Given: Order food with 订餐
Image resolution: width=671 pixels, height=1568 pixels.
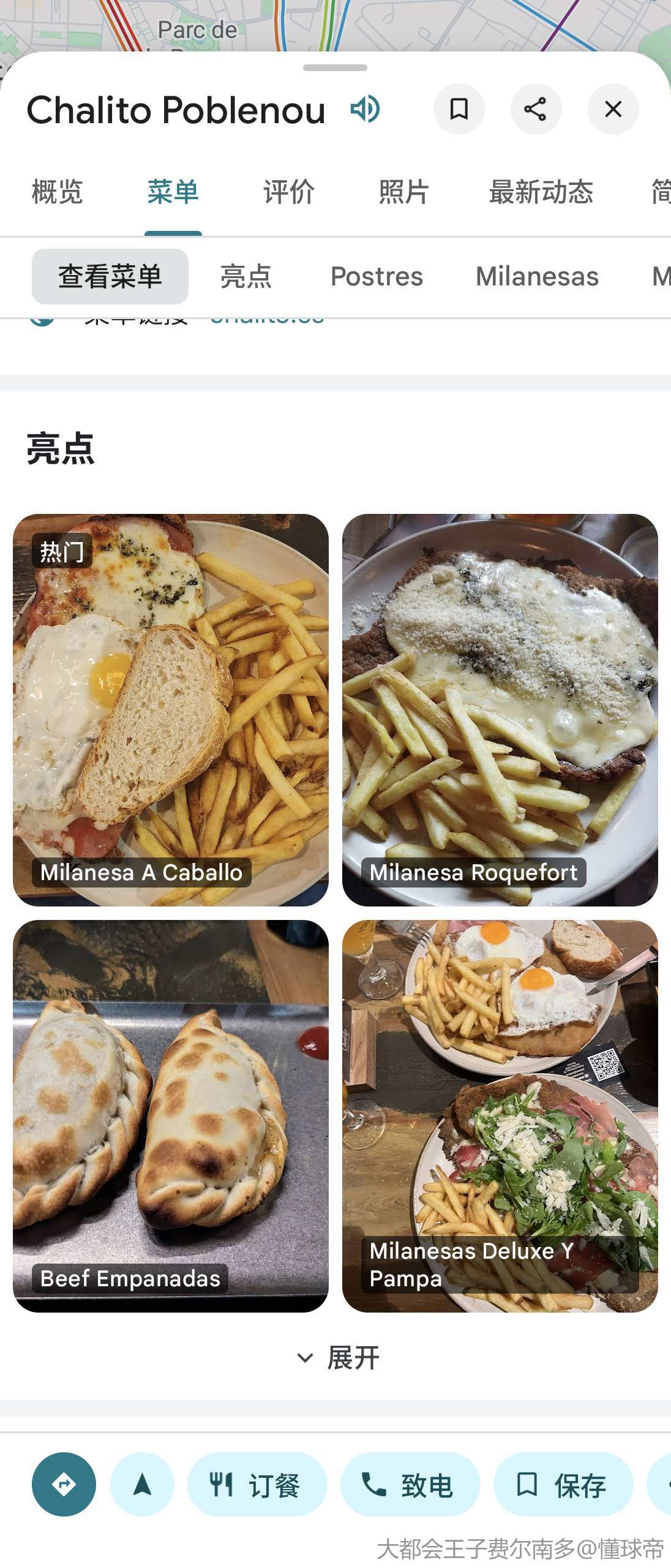Looking at the screenshot, I should click(x=257, y=1485).
